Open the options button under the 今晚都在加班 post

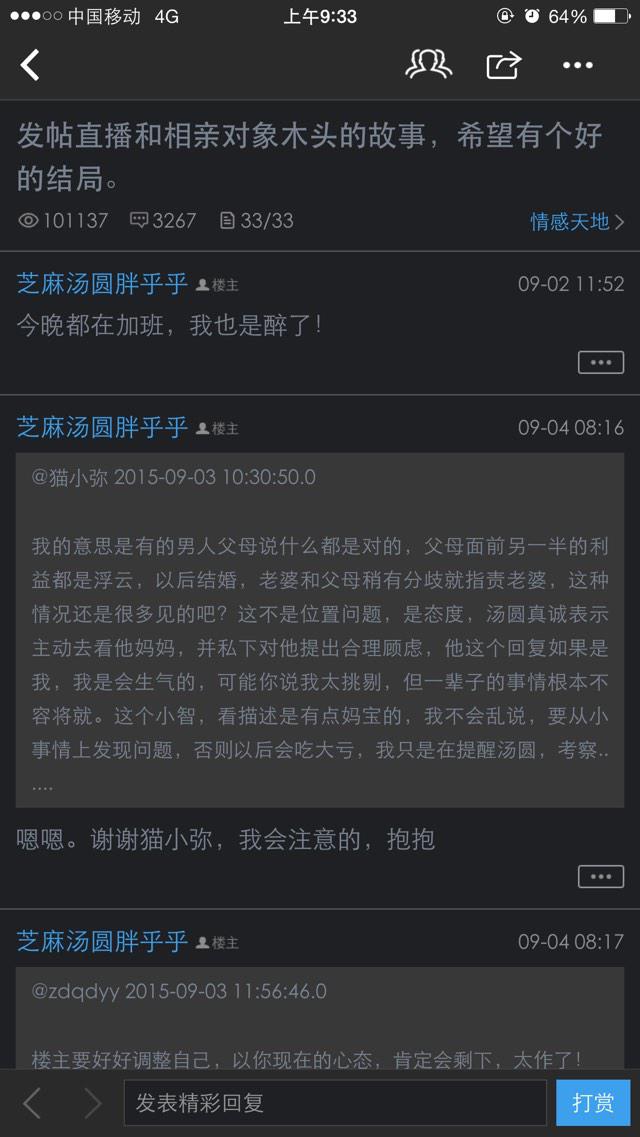pos(600,362)
